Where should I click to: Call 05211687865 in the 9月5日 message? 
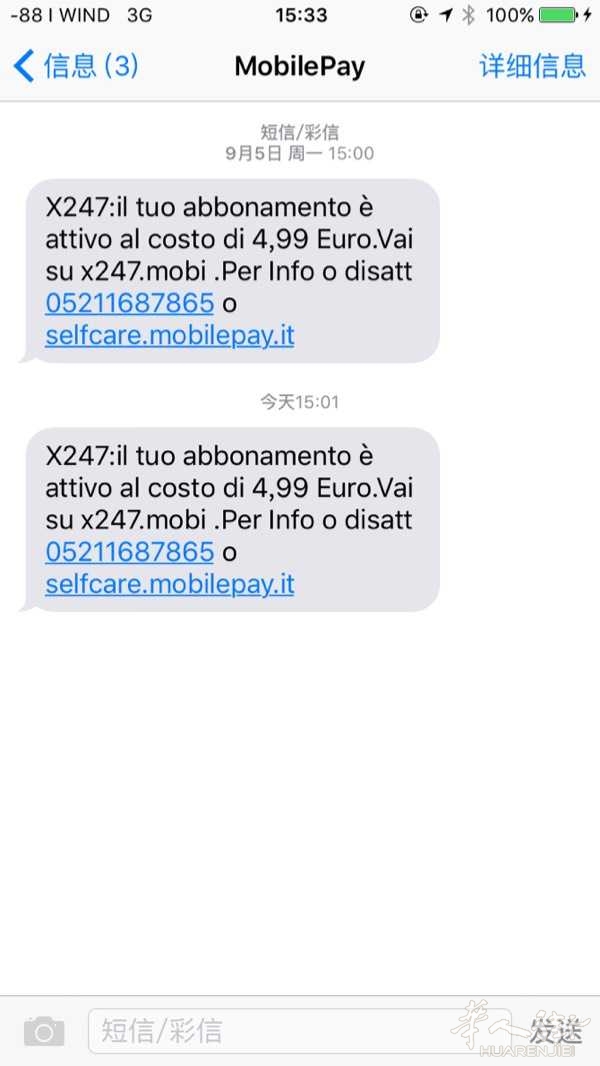[130, 303]
